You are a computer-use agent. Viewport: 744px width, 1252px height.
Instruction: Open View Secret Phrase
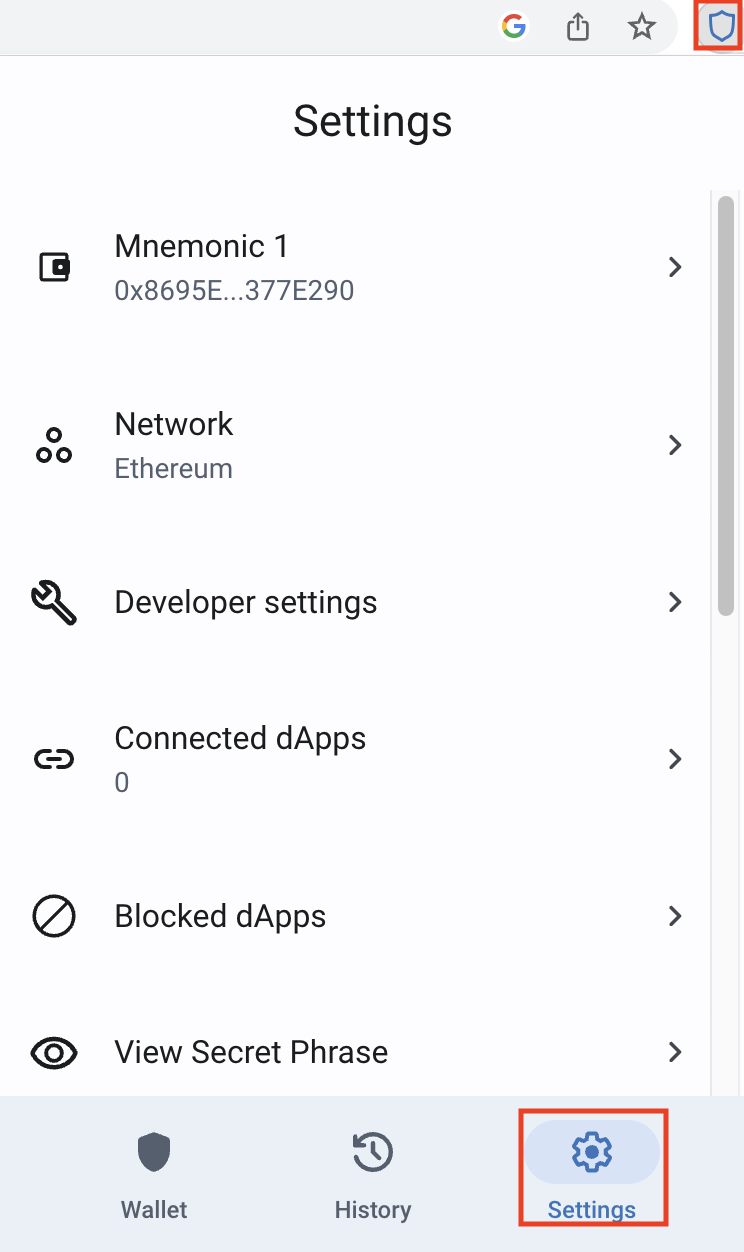(x=360, y=1052)
